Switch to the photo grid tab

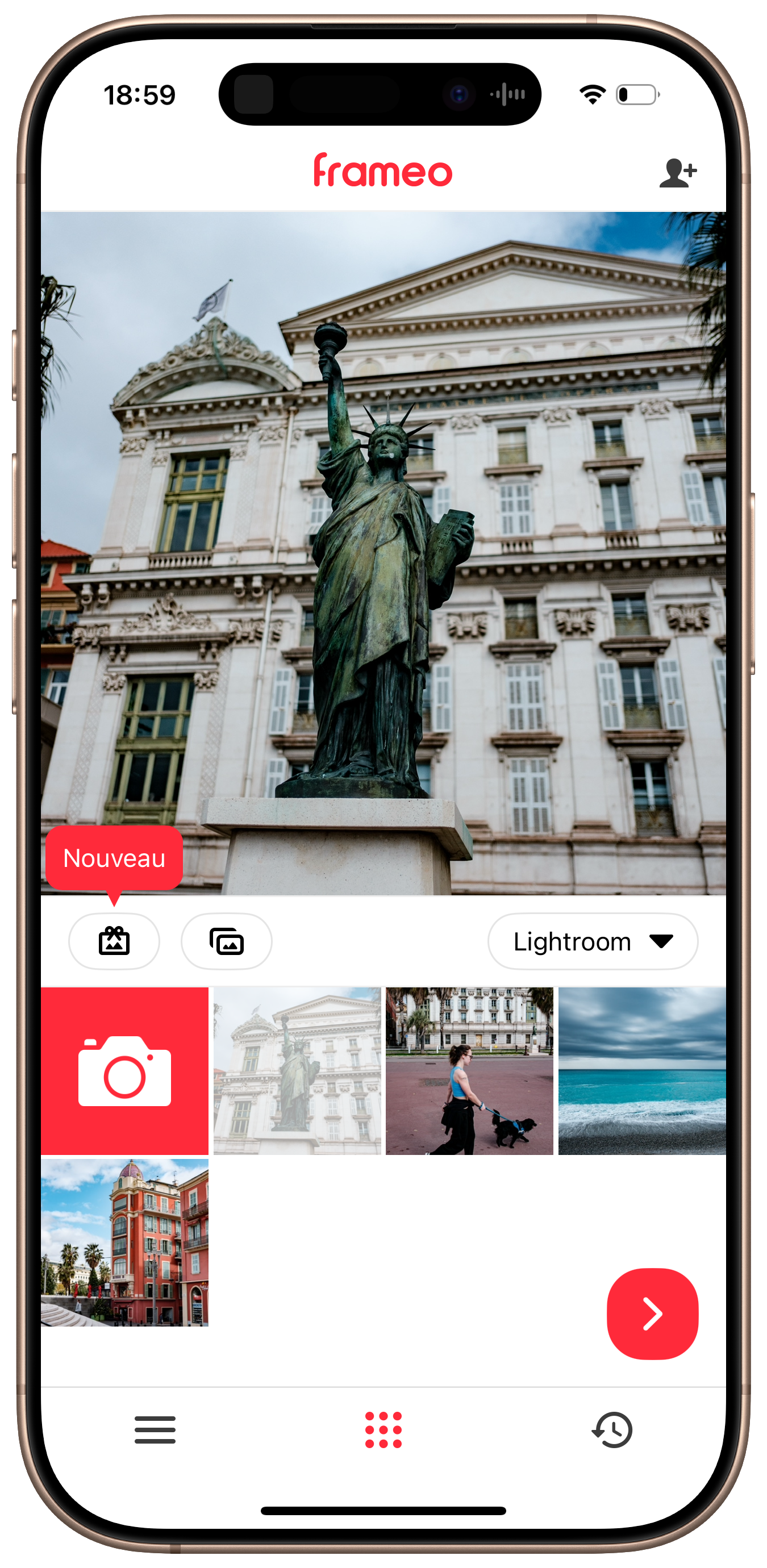[383, 1430]
